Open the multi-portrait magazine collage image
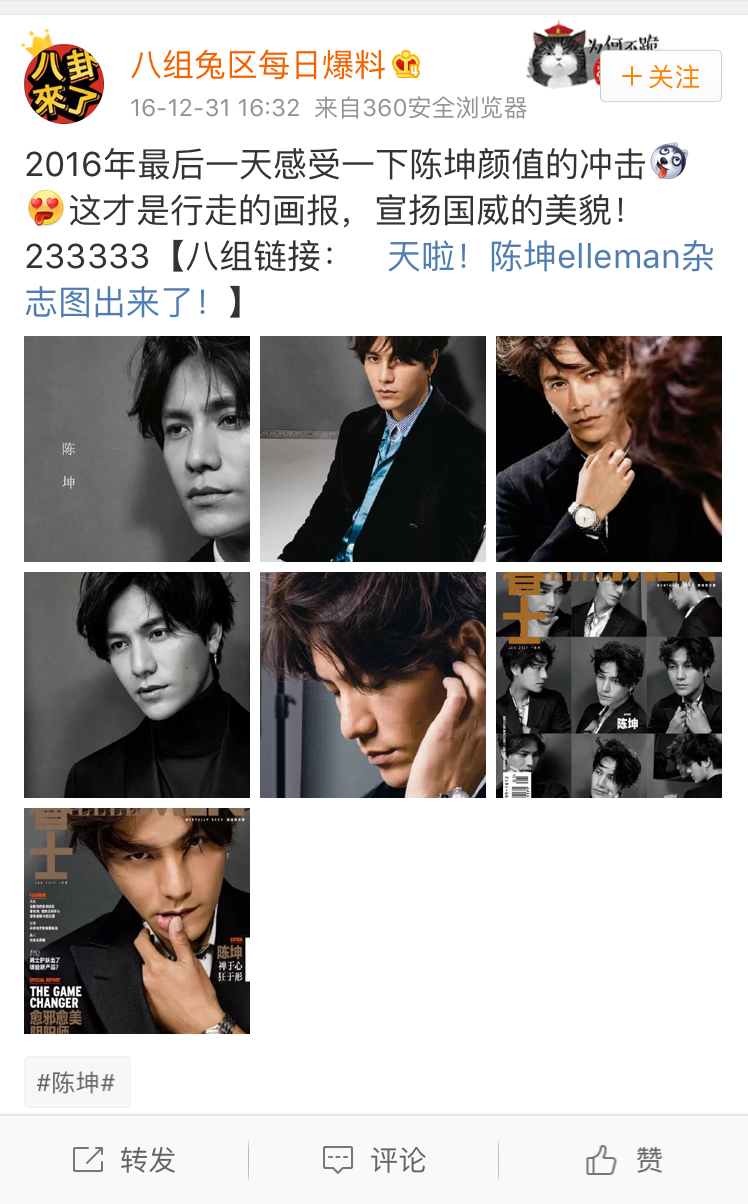 click(609, 685)
